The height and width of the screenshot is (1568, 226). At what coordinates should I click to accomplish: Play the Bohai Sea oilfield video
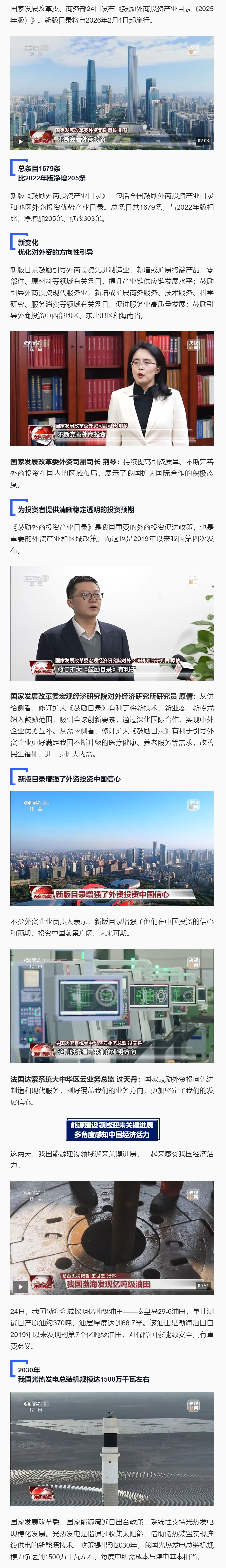pos(20,1286)
